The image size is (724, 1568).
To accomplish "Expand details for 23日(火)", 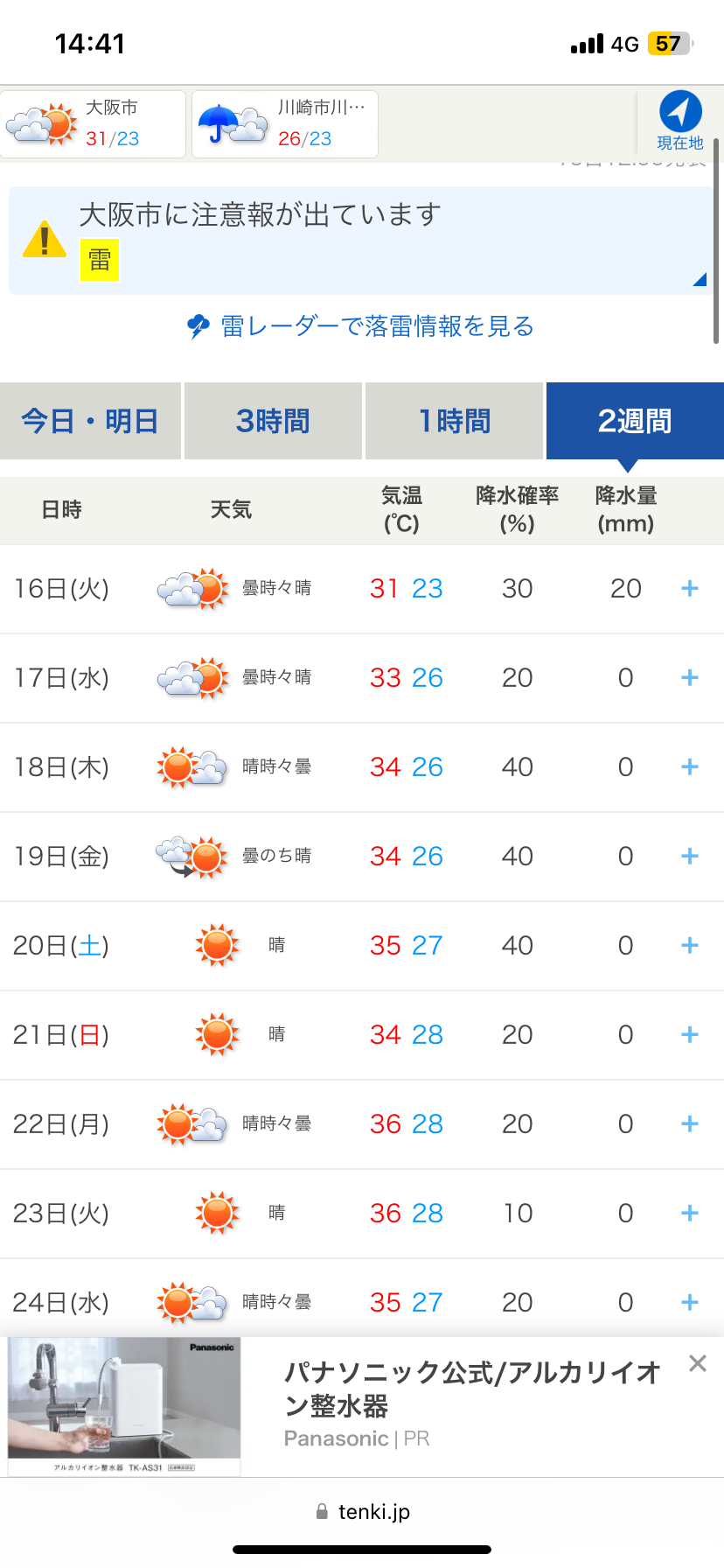I will click(690, 1214).
